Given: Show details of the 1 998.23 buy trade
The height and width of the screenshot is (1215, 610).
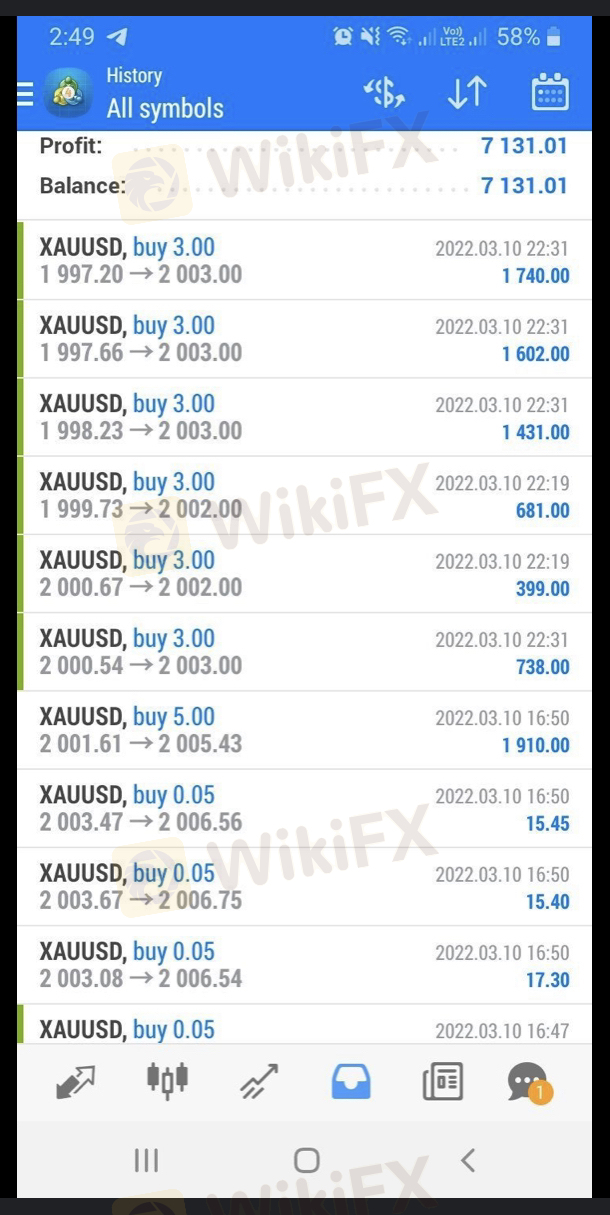Looking at the screenshot, I should click(300, 417).
